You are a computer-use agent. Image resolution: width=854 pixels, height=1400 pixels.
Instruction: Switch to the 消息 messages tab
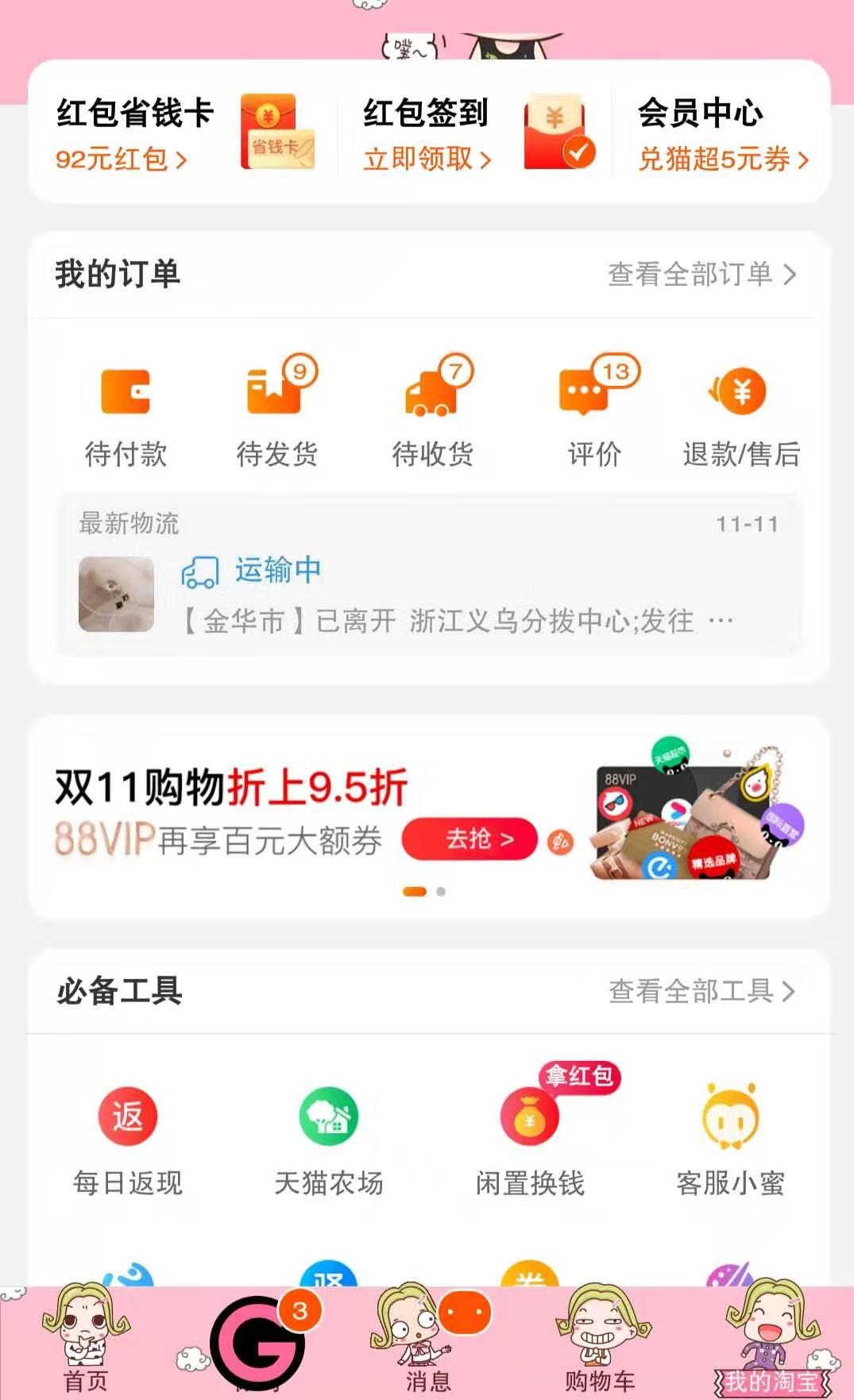pyautogui.click(x=427, y=1344)
